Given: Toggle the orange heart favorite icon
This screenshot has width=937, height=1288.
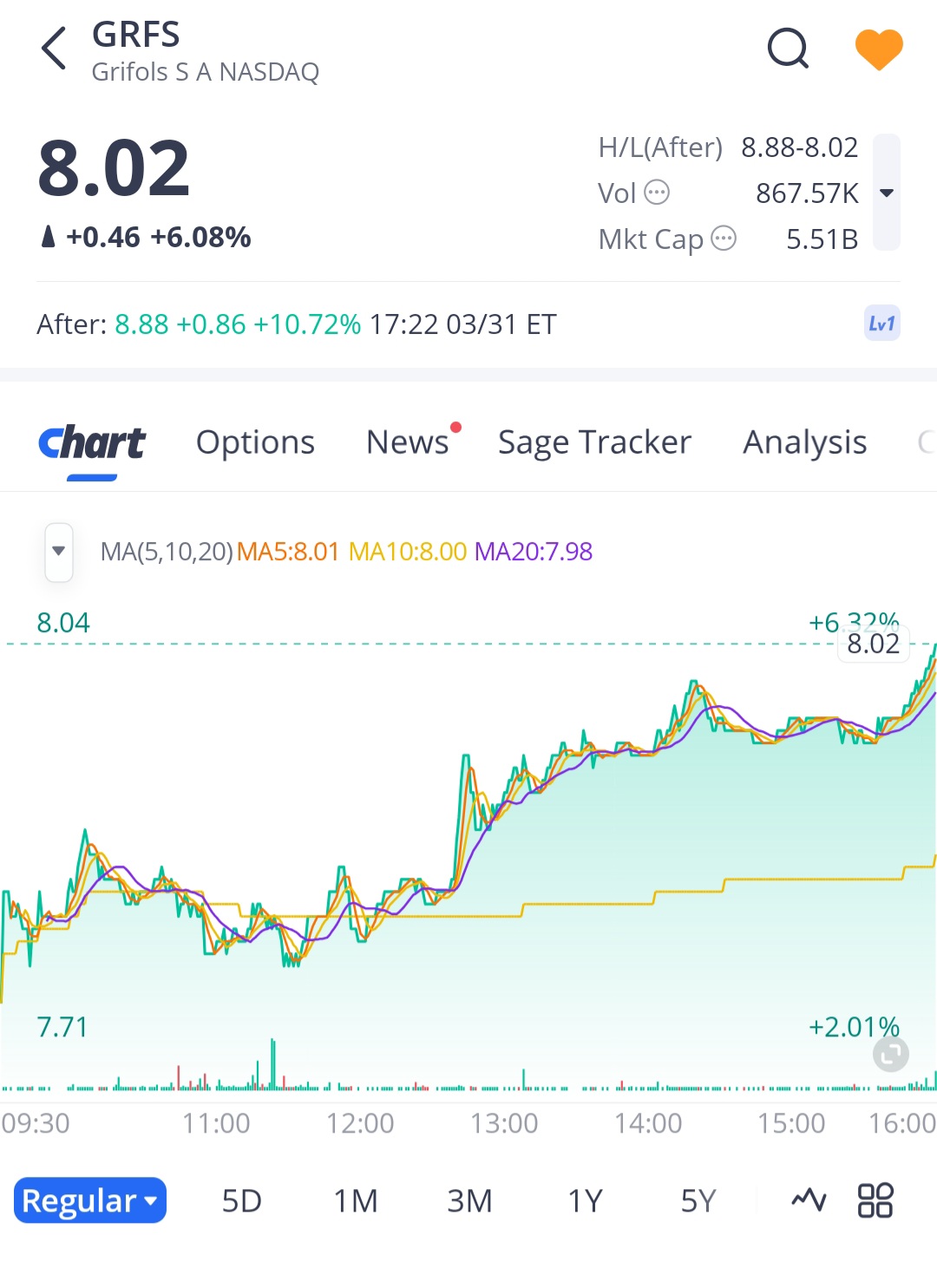Looking at the screenshot, I should click(x=879, y=49).
